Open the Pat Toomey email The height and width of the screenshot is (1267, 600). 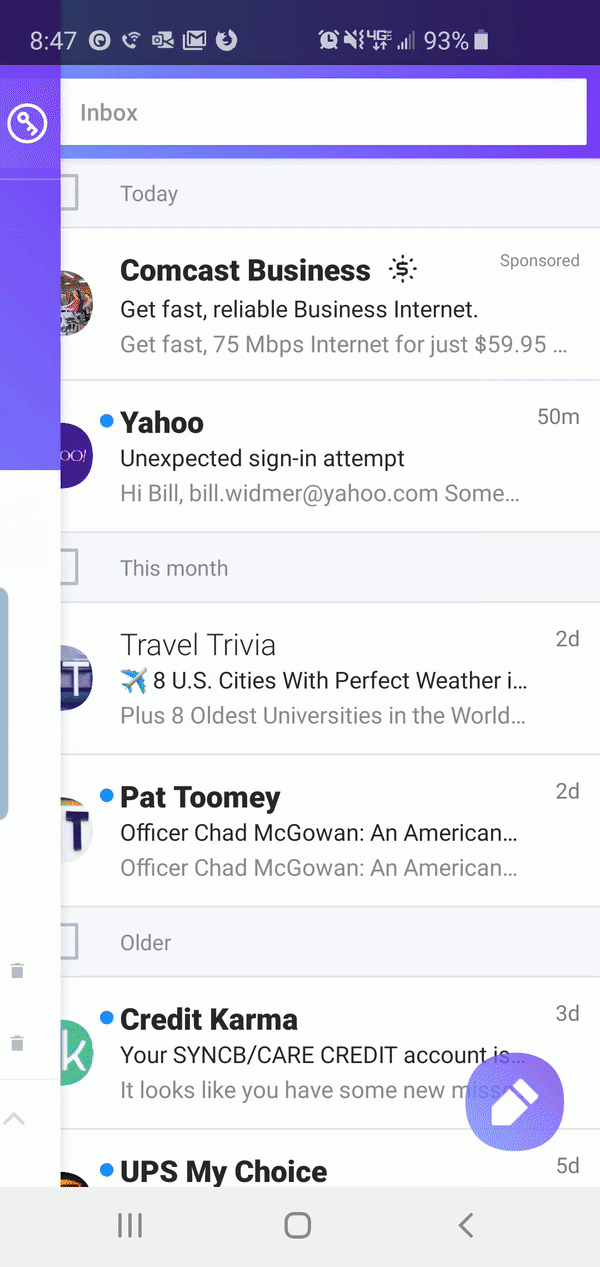(x=330, y=831)
